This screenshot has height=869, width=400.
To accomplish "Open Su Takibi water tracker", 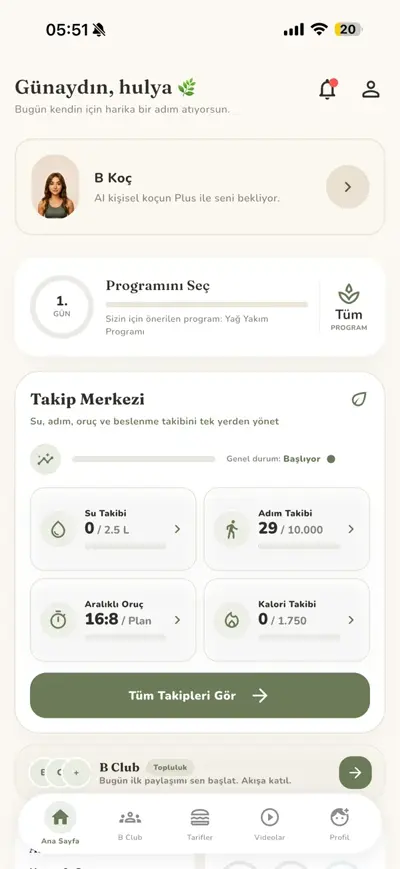I will coord(113,529).
